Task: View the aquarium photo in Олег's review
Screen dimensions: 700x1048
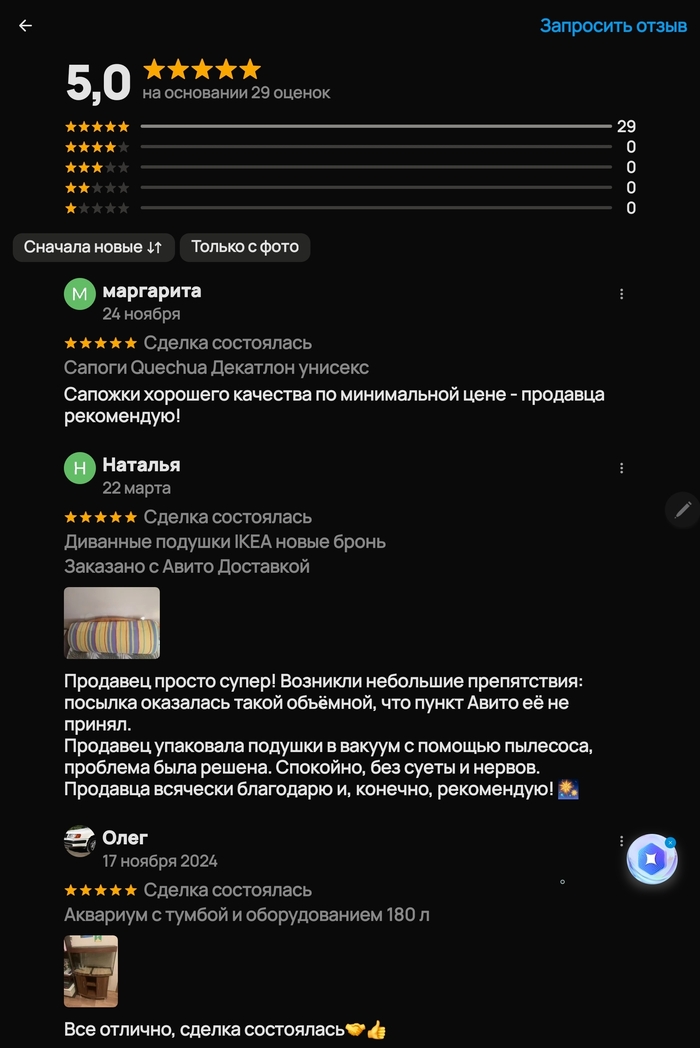Action: (91, 970)
